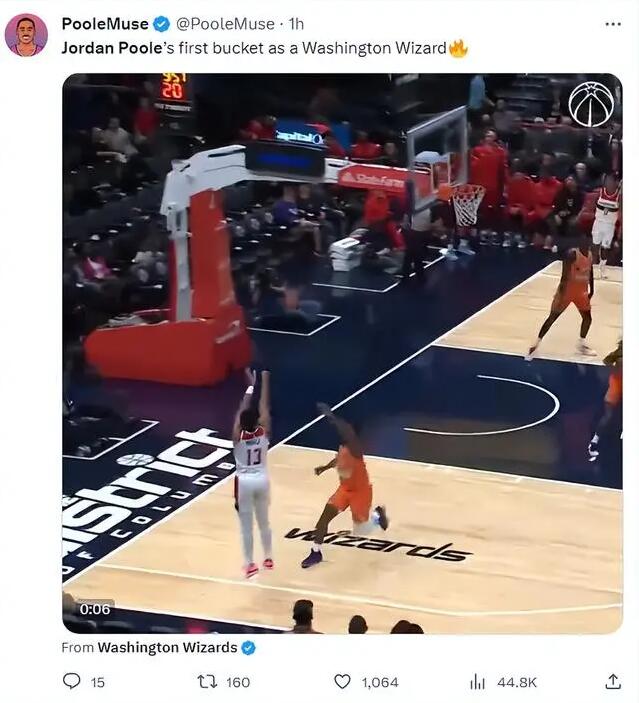Open PooleMuse's profile picture
Viewport: 639px width, 703px height.
pyautogui.click(x=26, y=34)
